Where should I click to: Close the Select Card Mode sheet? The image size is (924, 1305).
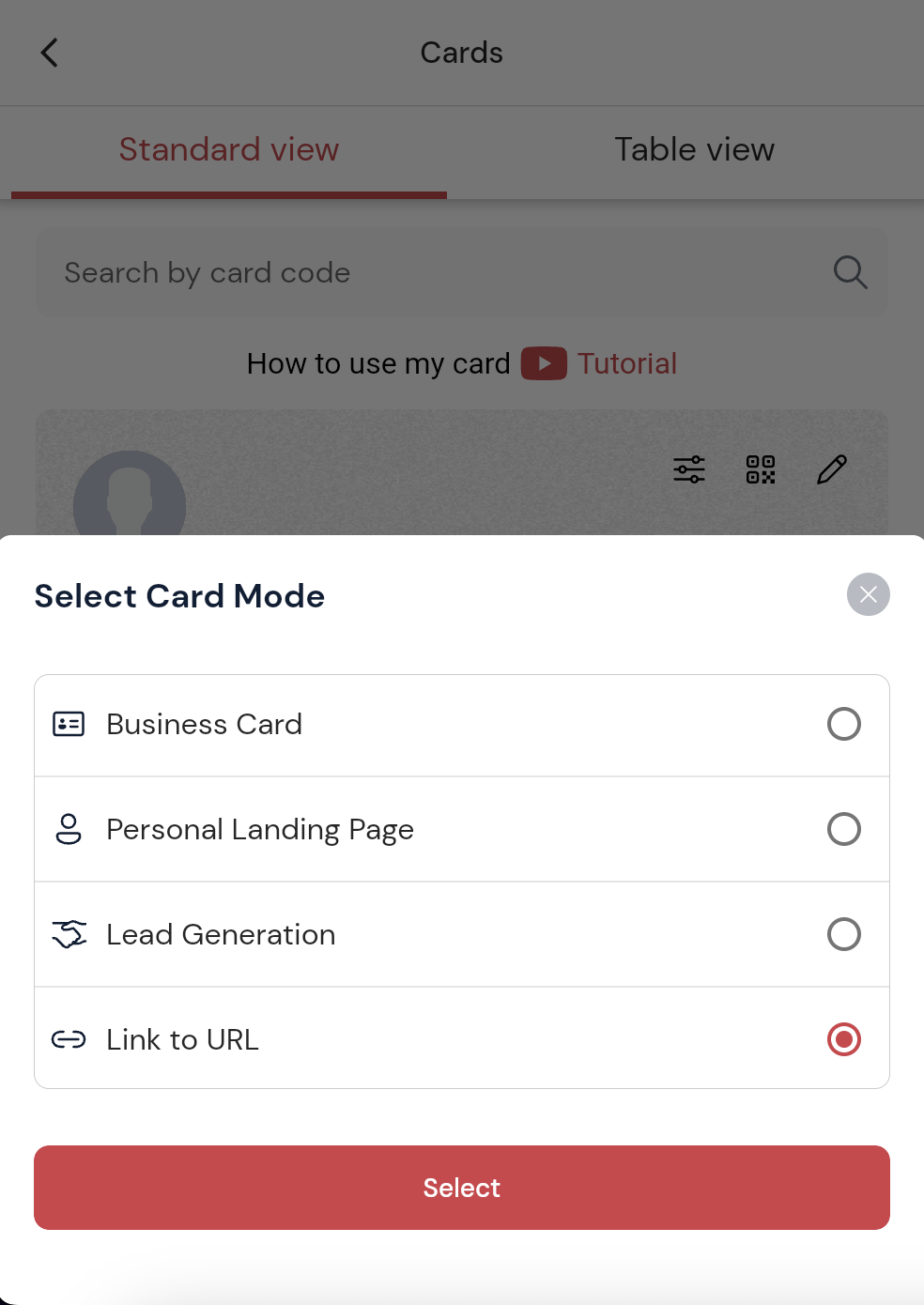pos(868,594)
